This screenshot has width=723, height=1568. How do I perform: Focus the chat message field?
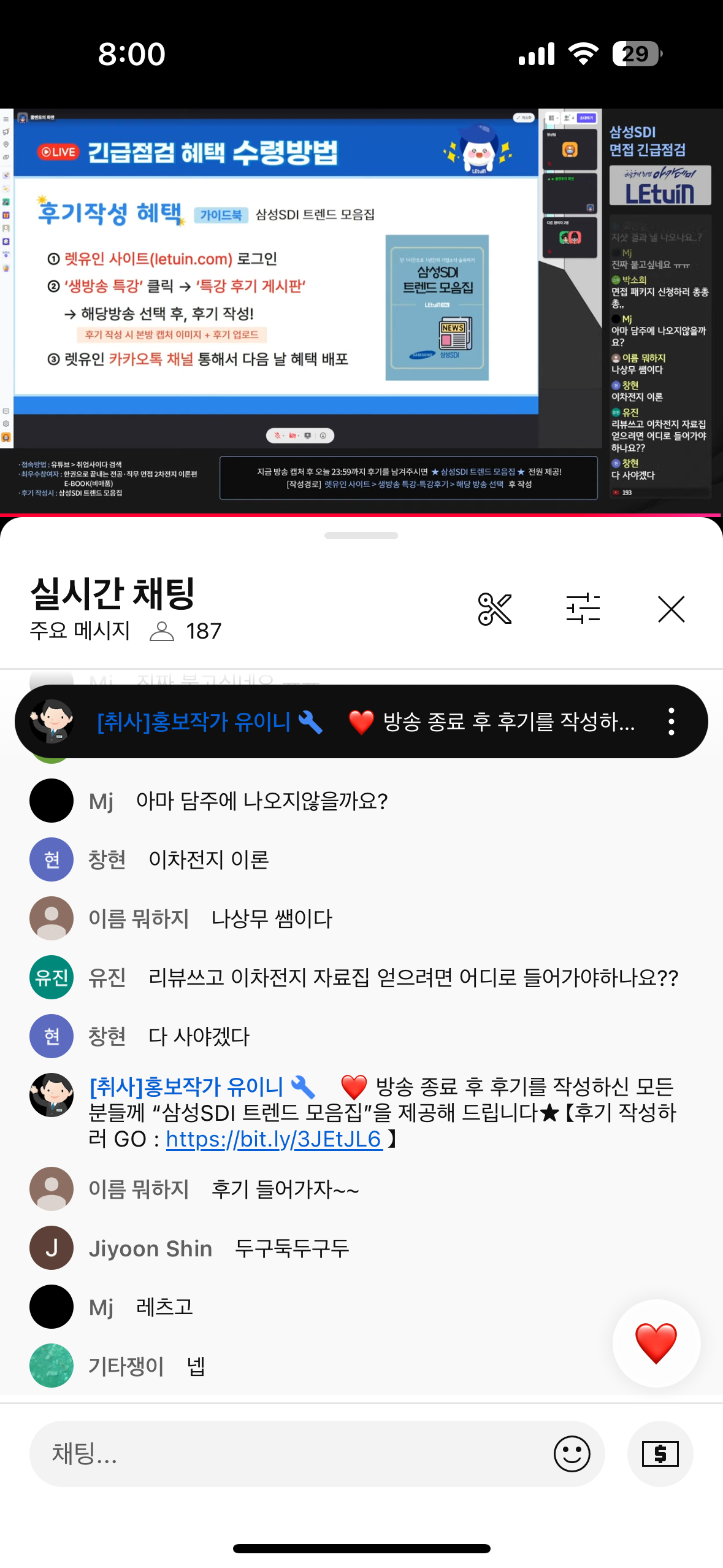coord(294,1453)
